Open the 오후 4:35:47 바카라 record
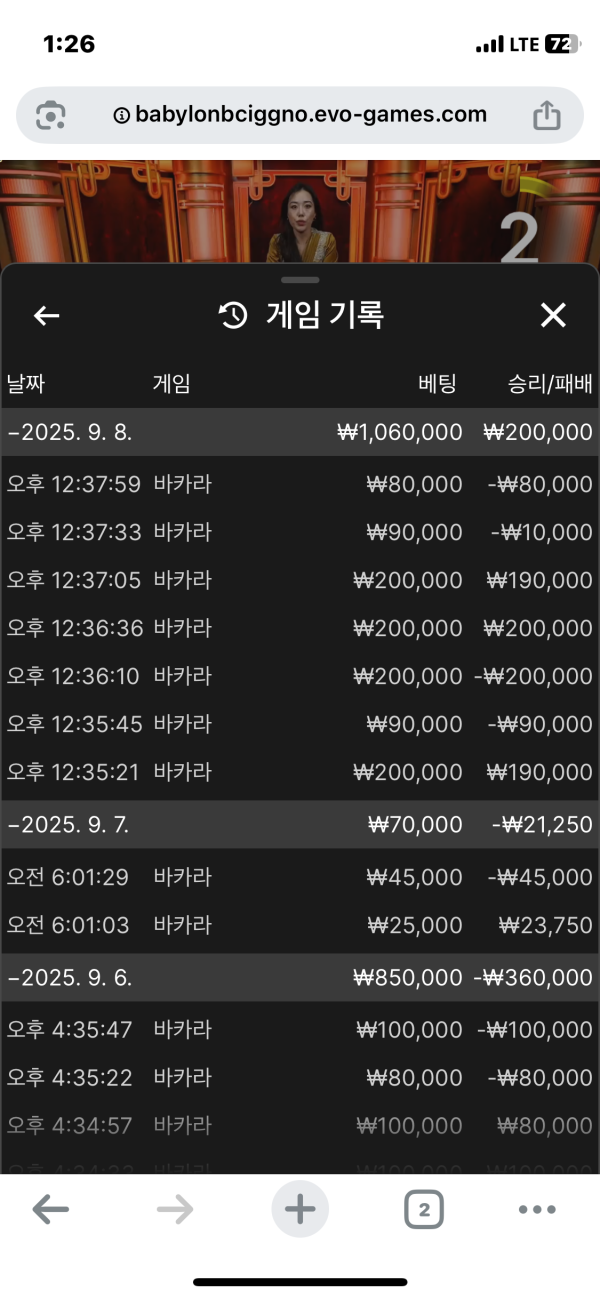Image resolution: width=600 pixels, height=1299 pixels. 300,1030
